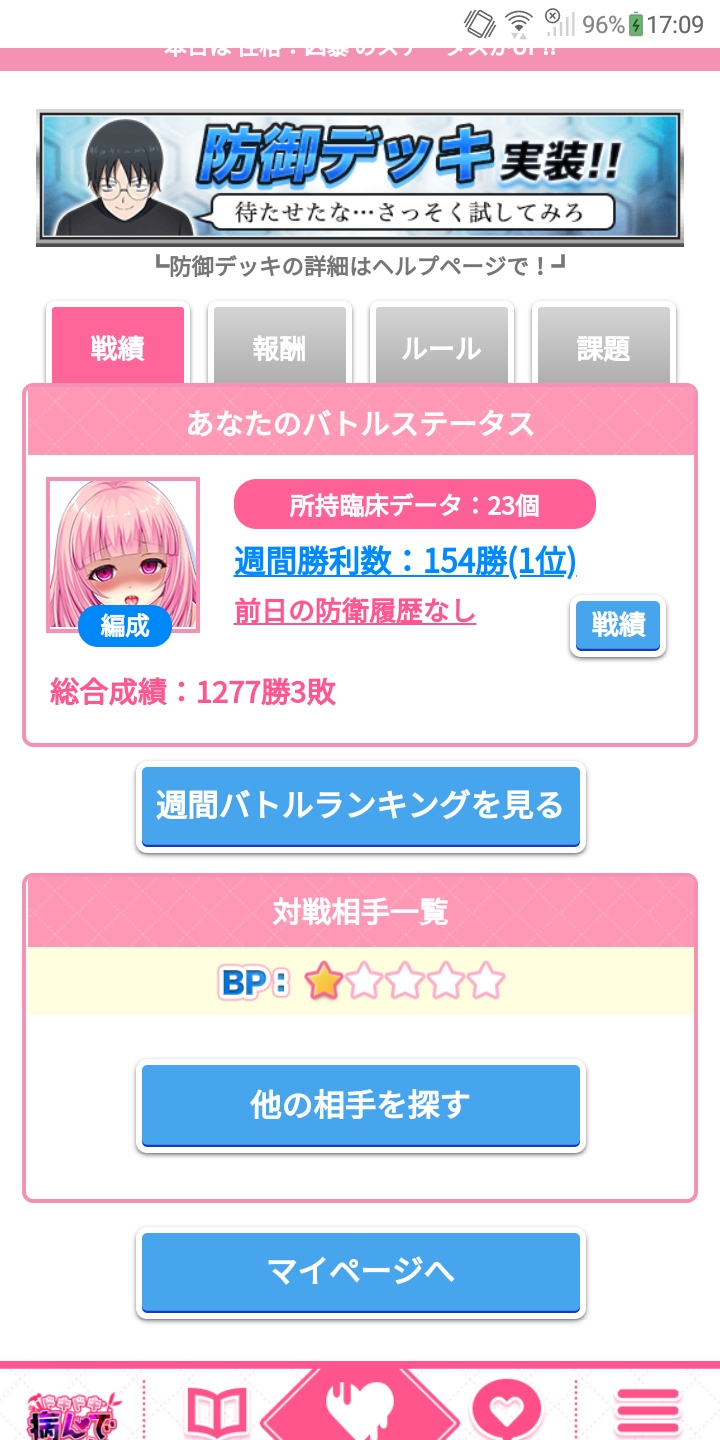Tap 他の相手を探す to find other opponents
Screen dimensions: 720x1440
coord(360,1105)
